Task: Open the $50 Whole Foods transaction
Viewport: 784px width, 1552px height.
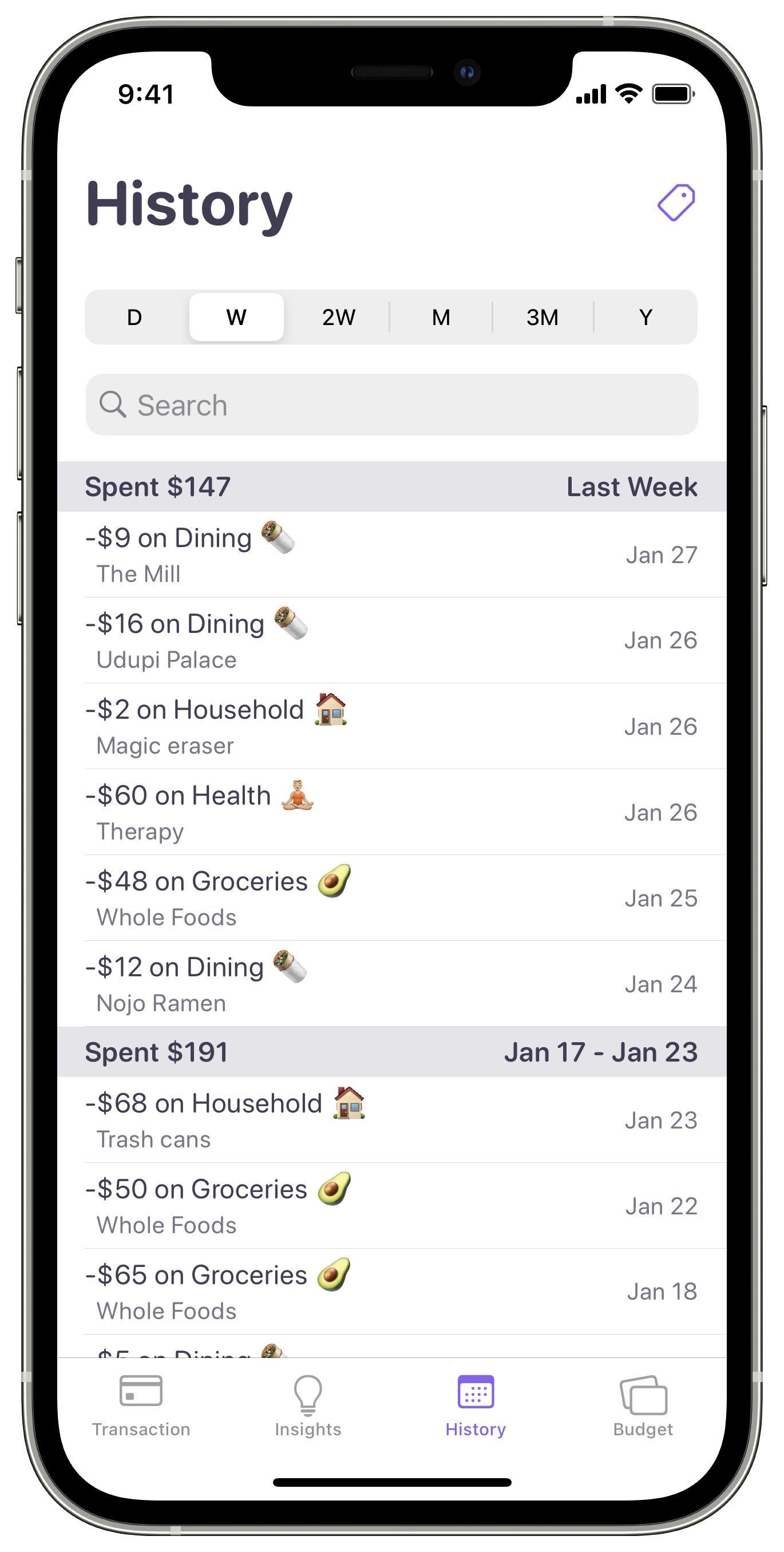Action: click(391, 1206)
